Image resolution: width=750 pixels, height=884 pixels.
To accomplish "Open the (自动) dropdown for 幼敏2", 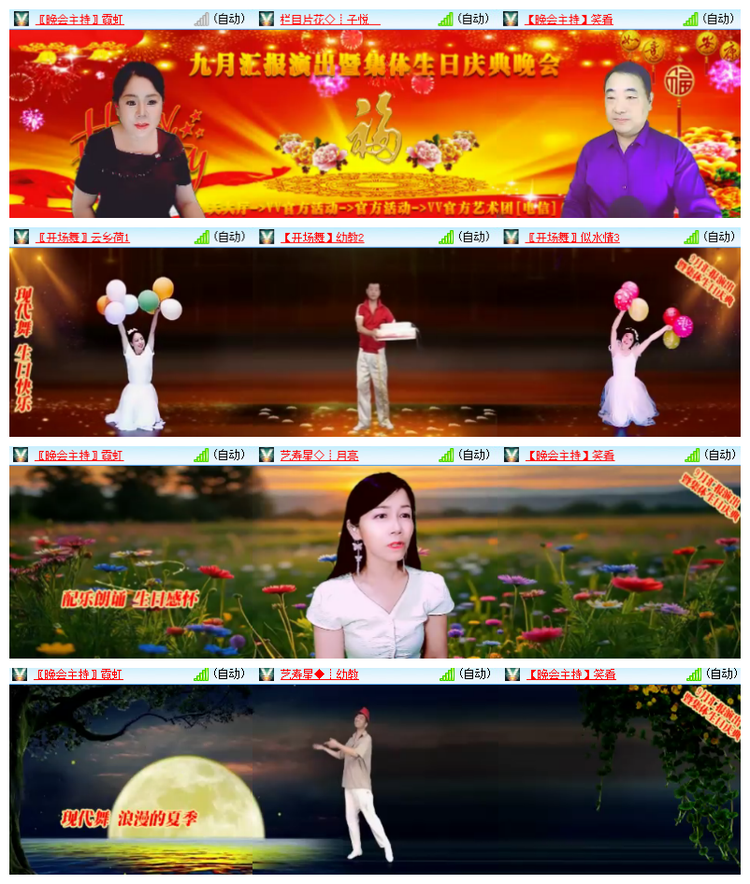I will [472, 238].
